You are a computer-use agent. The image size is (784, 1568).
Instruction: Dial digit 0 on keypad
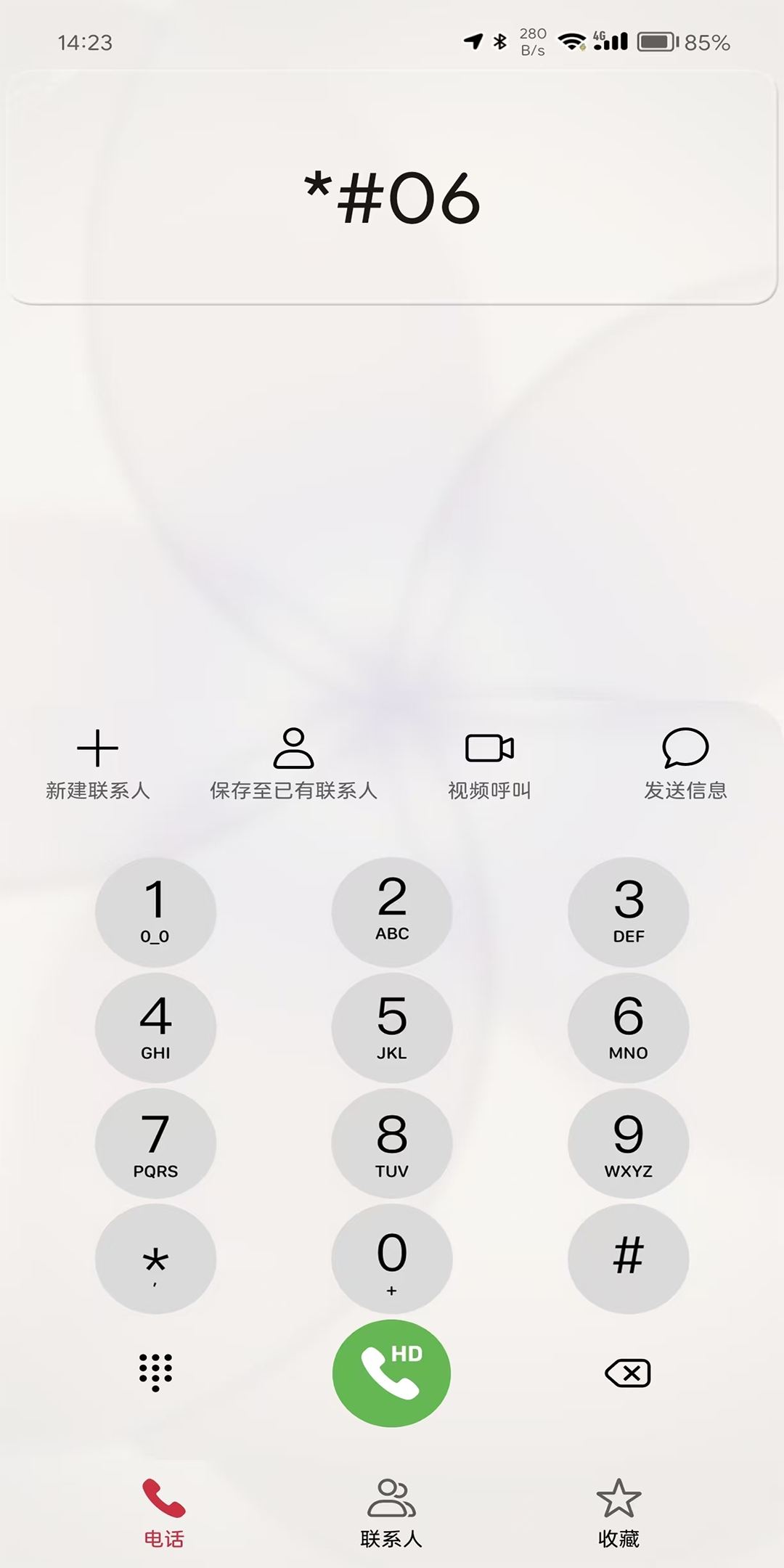tap(392, 1259)
